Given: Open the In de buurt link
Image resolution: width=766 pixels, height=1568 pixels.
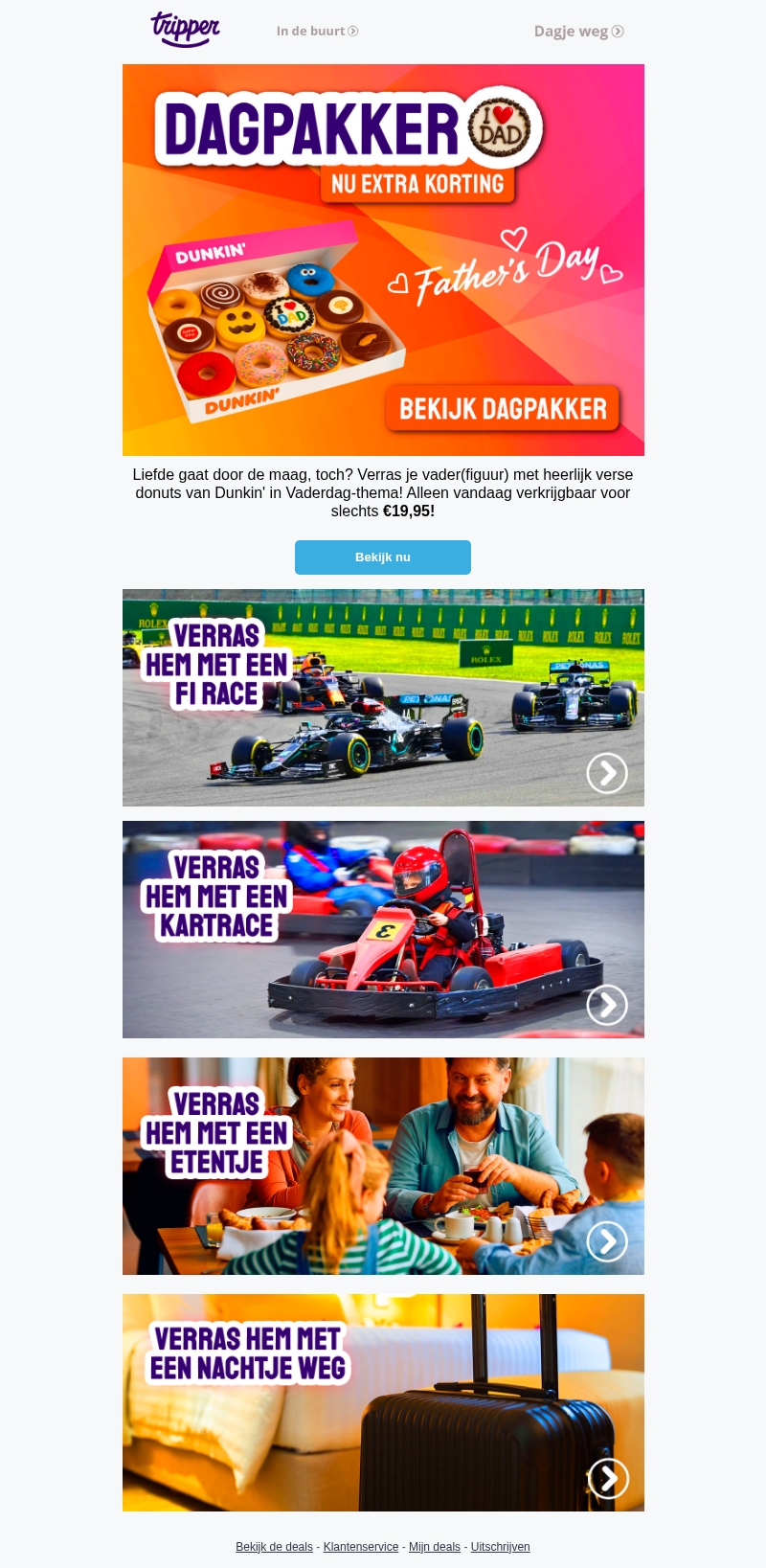Looking at the screenshot, I should (x=316, y=32).
